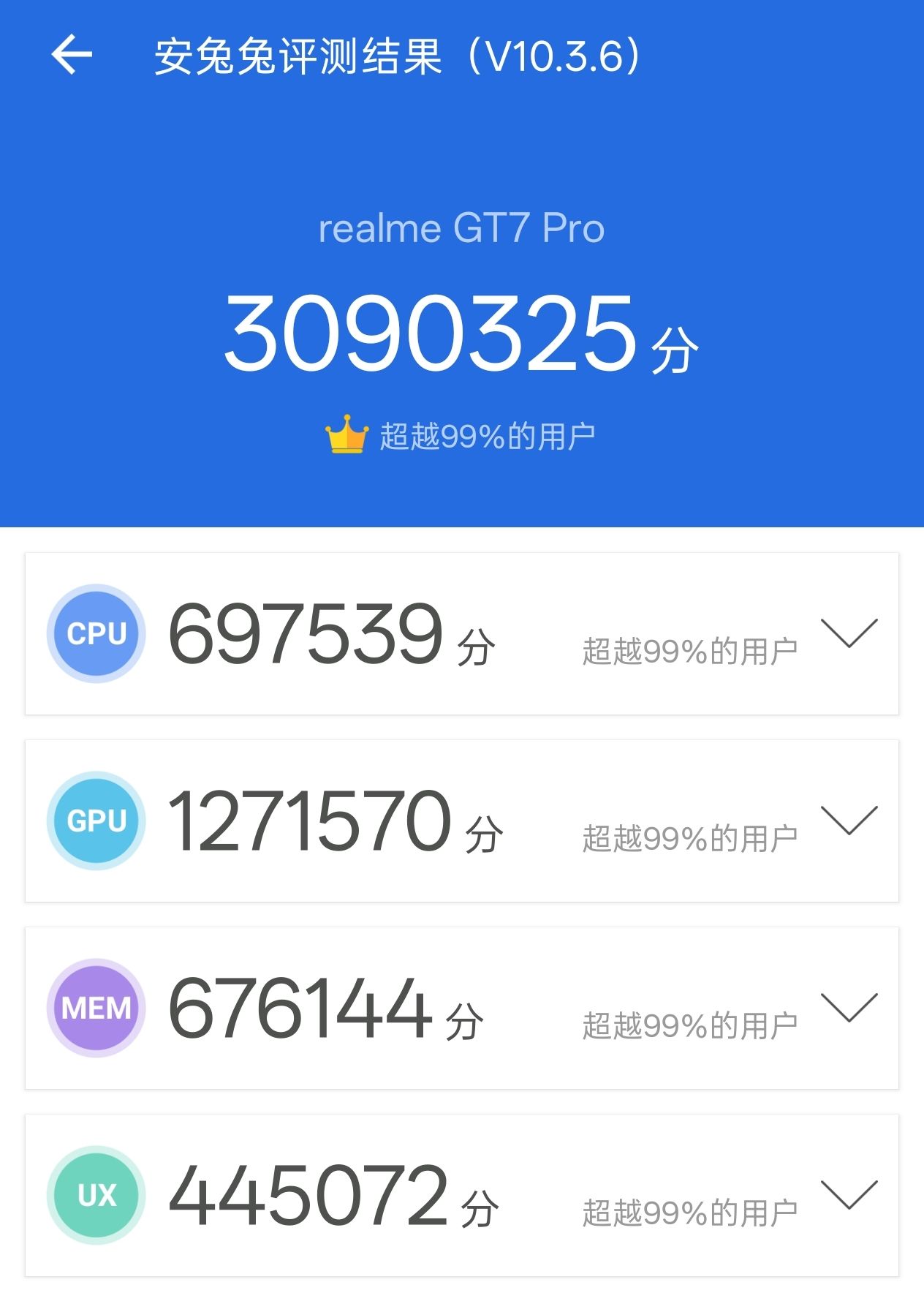Select the UX score icon

pos(95,1196)
